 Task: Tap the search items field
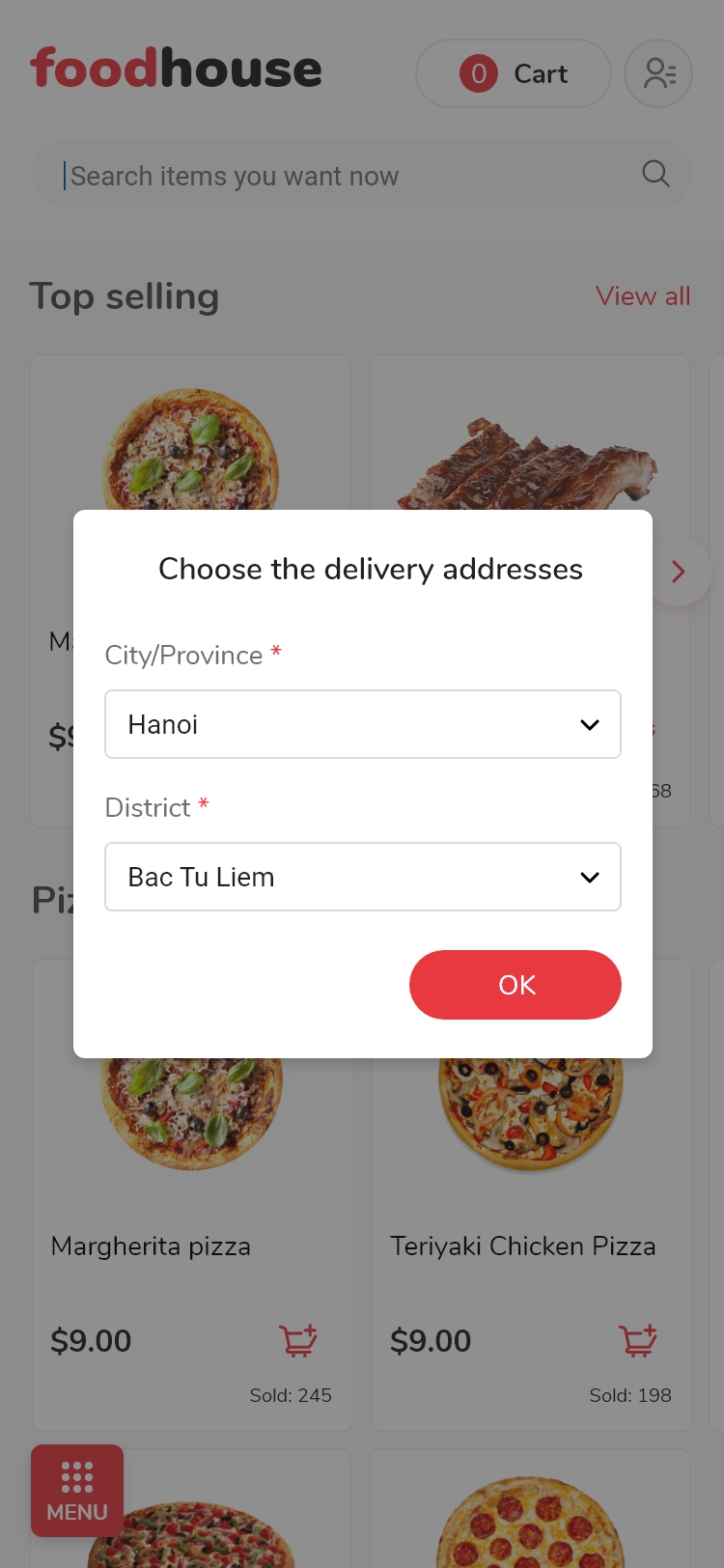(338, 176)
